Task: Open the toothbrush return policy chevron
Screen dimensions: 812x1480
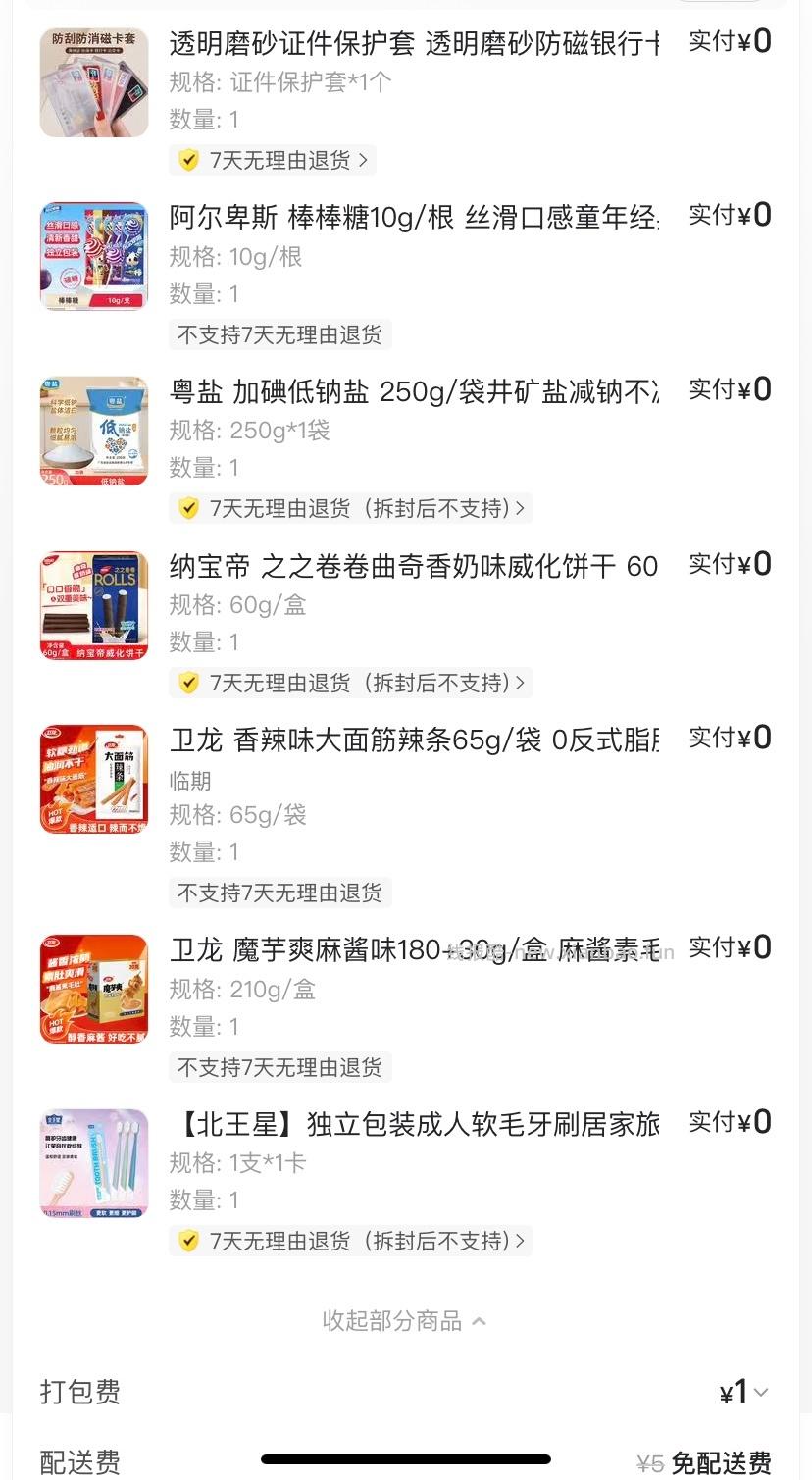Action: (x=522, y=1241)
